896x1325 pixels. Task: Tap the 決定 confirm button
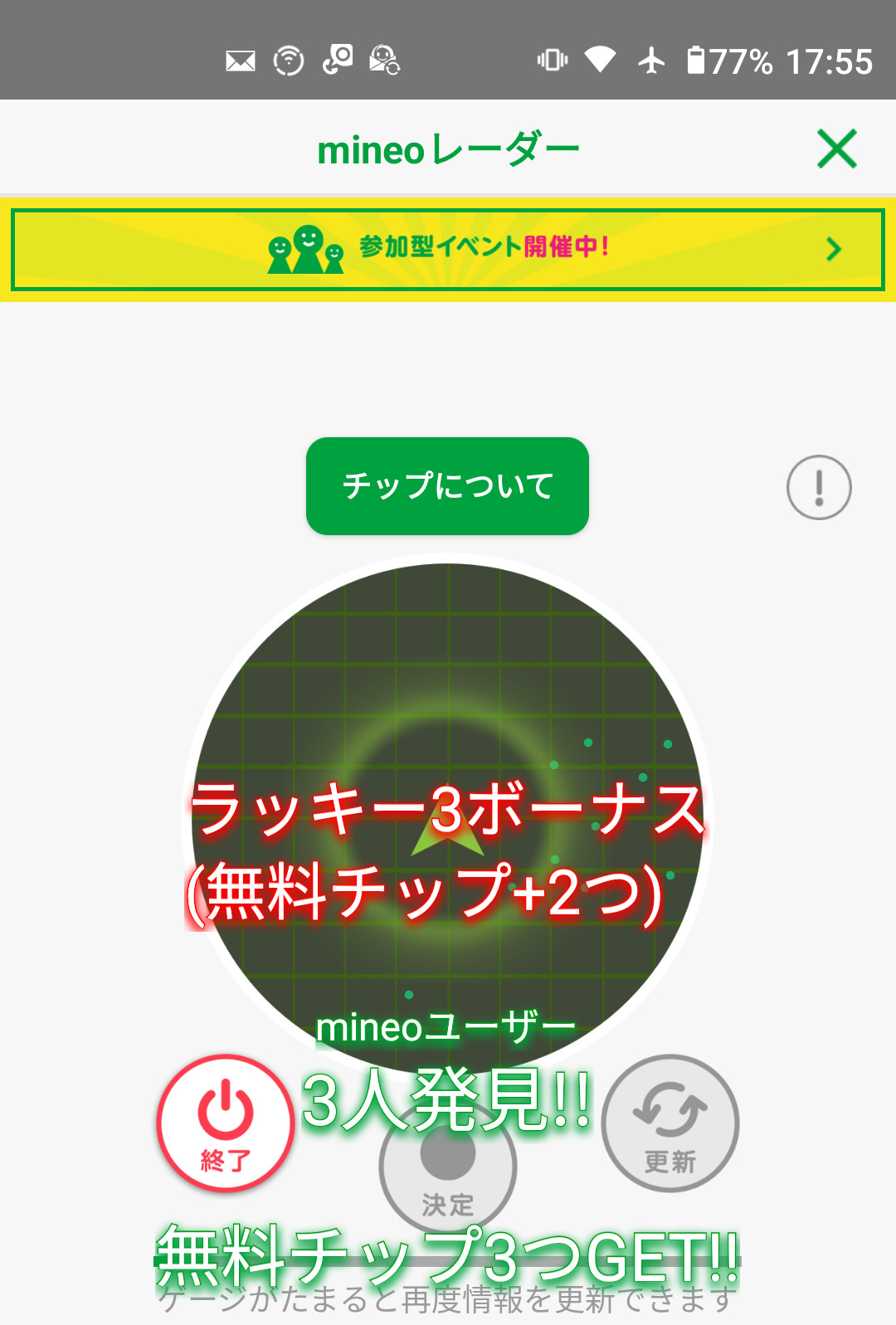(448, 1166)
